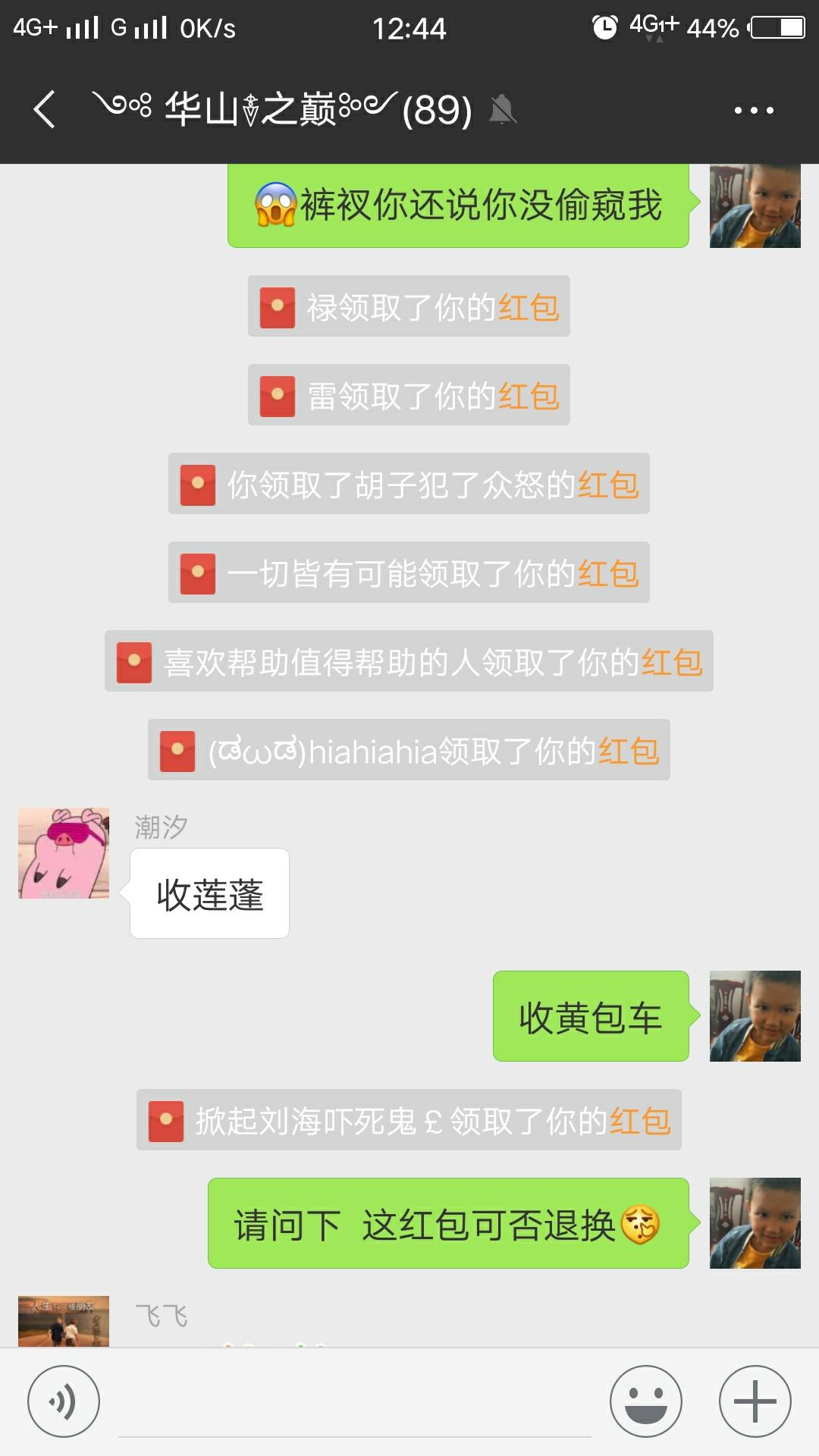The height and width of the screenshot is (1456, 819).
Task: Tap my avatar beside 收黄包车
Action: tap(755, 1016)
